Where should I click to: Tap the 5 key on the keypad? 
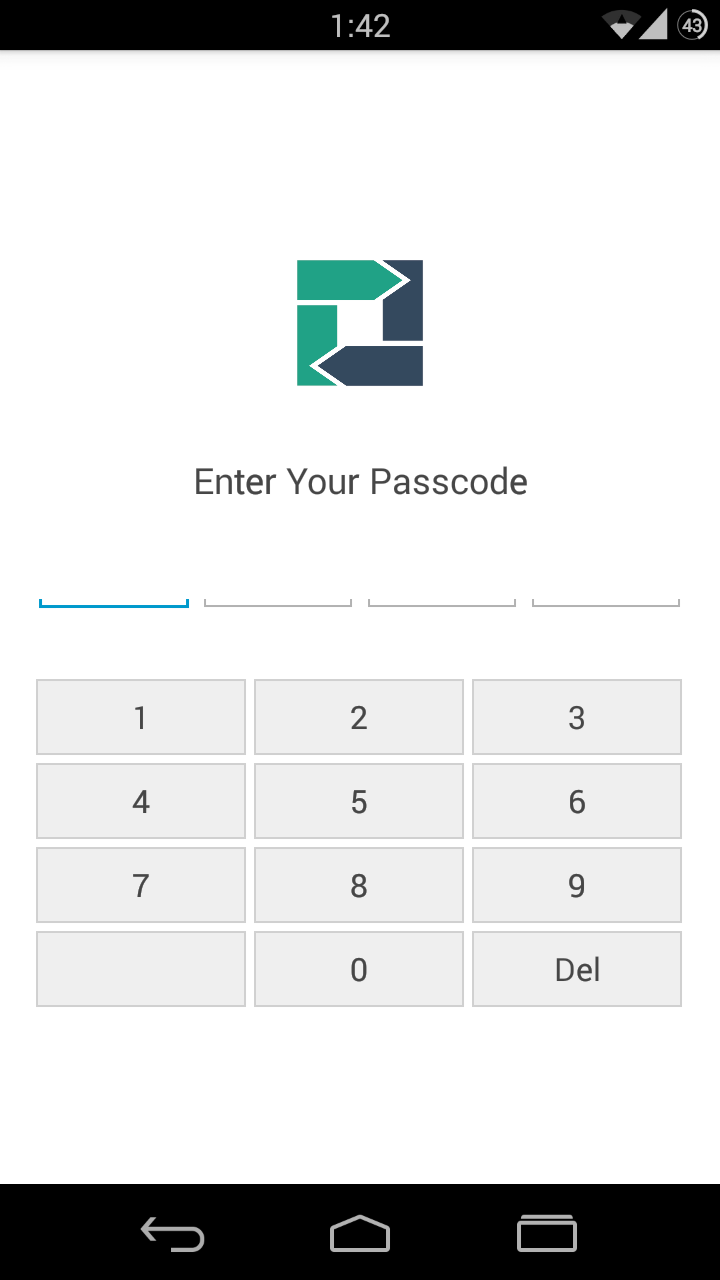pyautogui.click(x=359, y=801)
